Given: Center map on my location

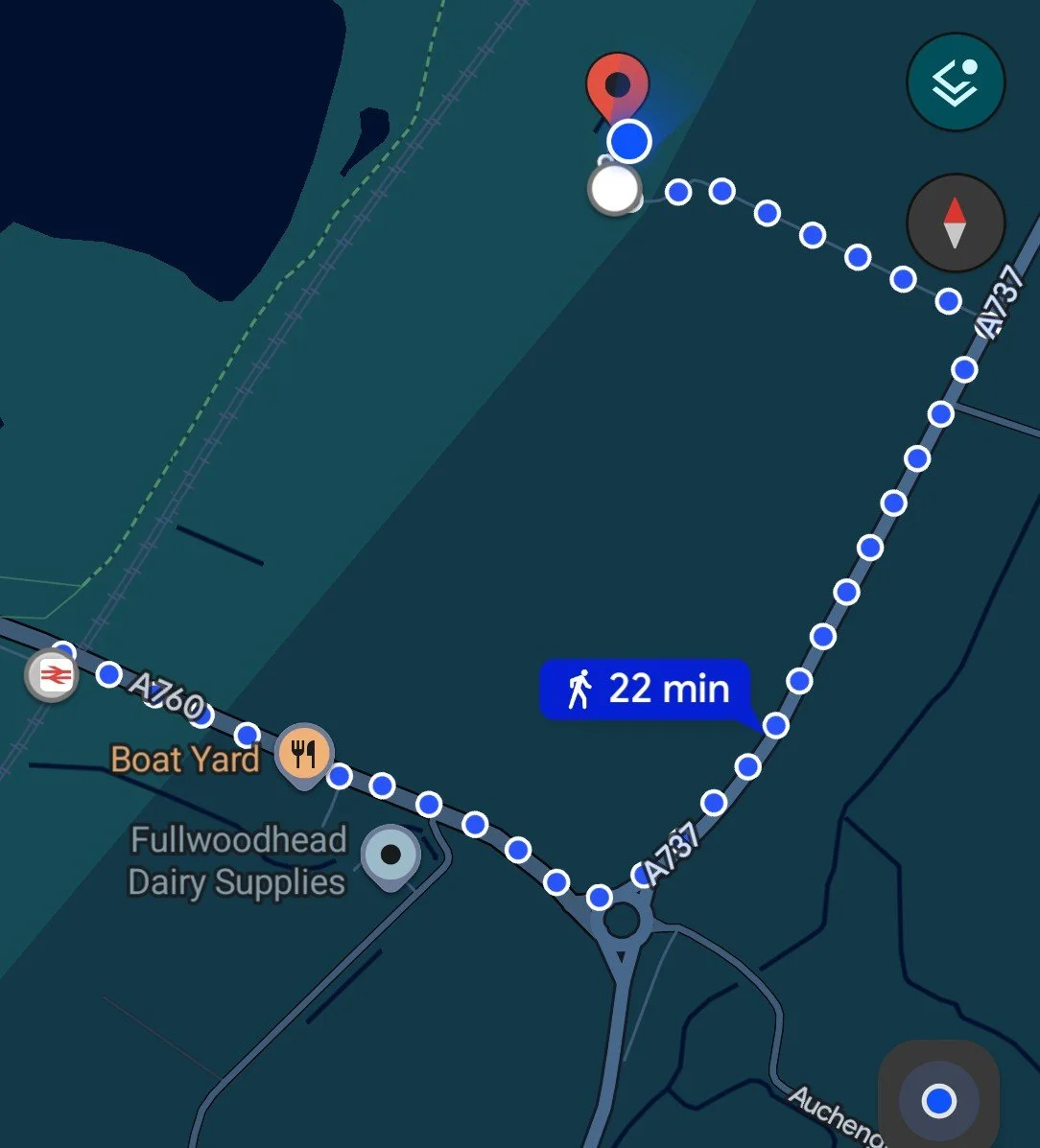Looking at the screenshot, I should point(938,1100).
